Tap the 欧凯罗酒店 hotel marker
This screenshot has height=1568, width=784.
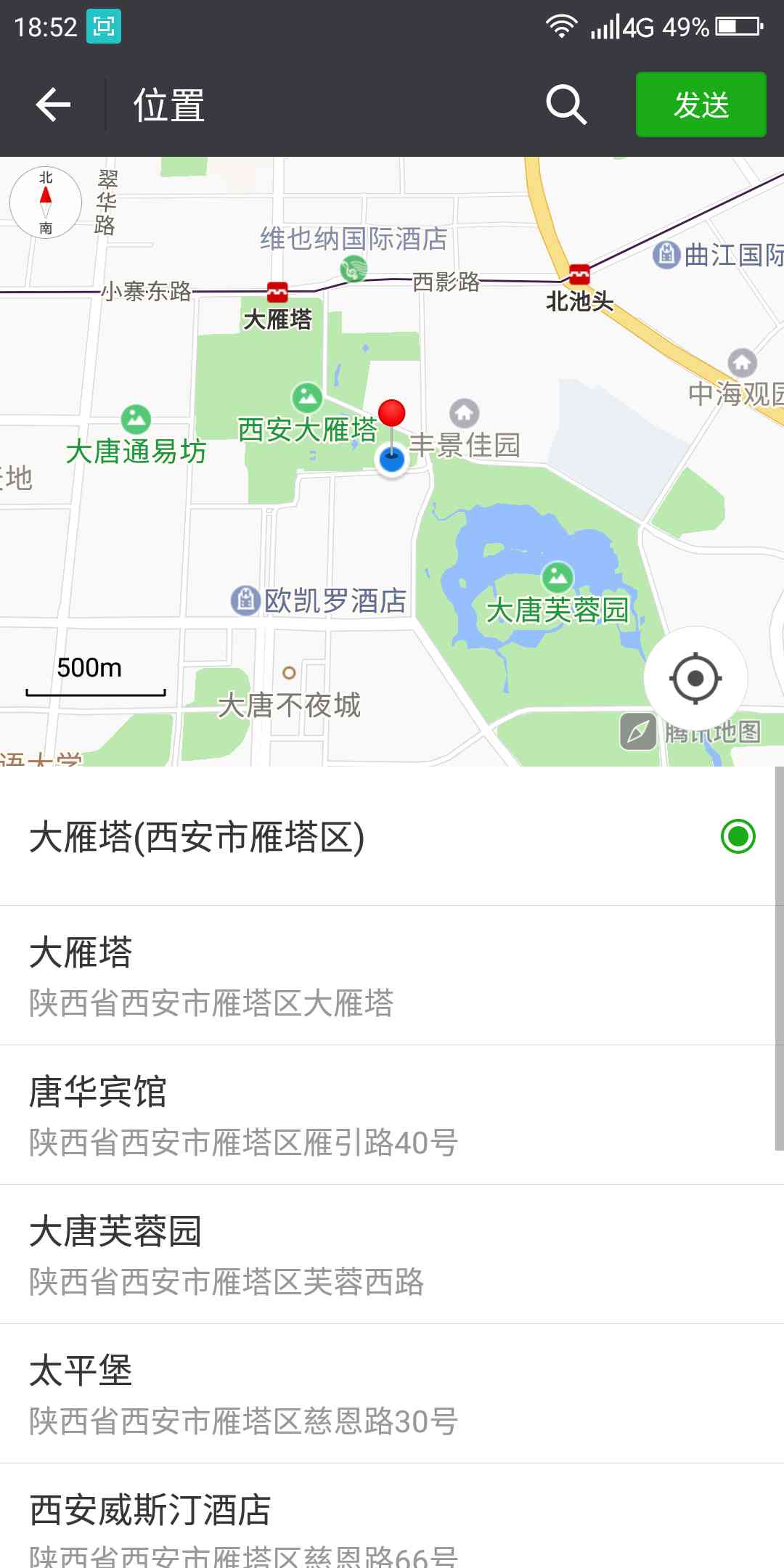click(247, 600)
